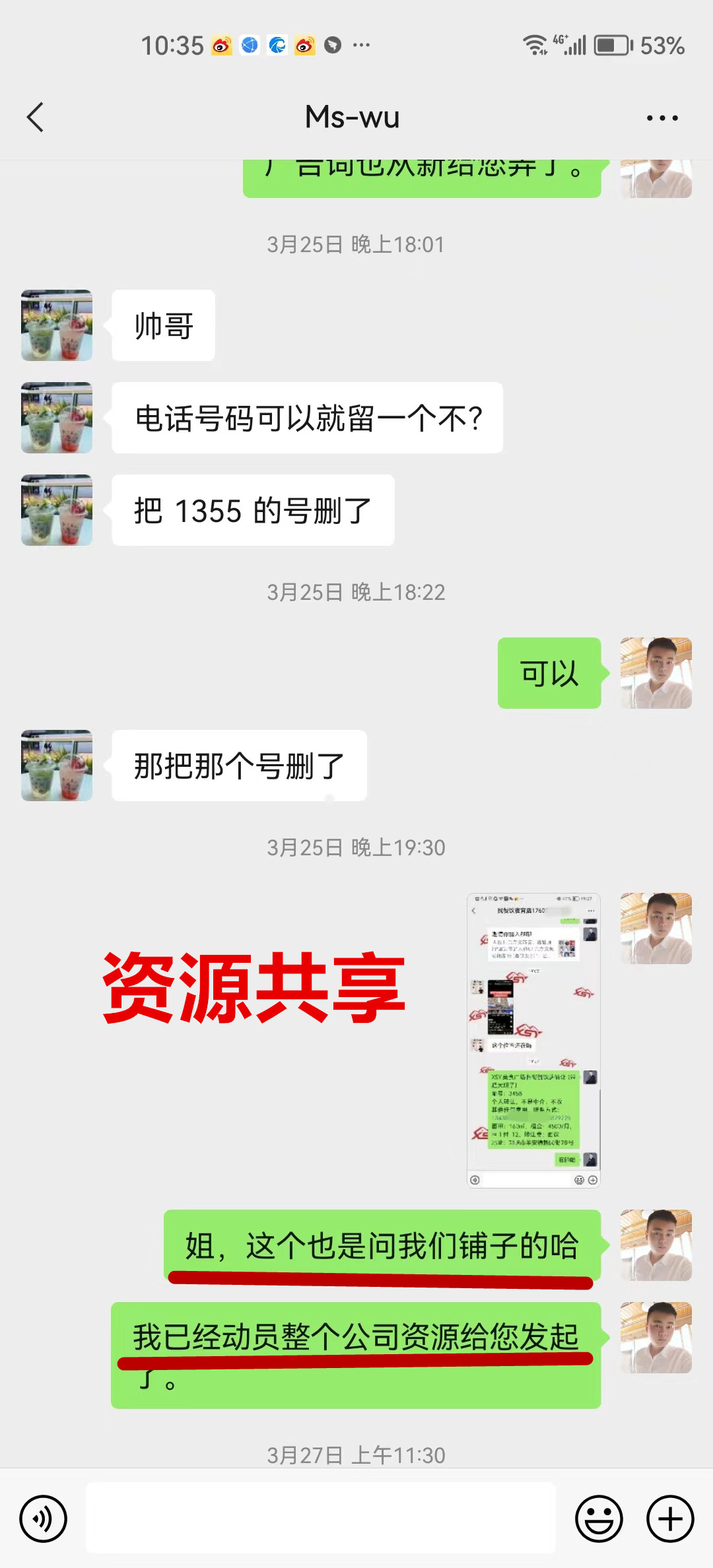Tap the contact avatar beside 那把那个号删了
The width and height of the screenshot is (713, 1568).
57,766
